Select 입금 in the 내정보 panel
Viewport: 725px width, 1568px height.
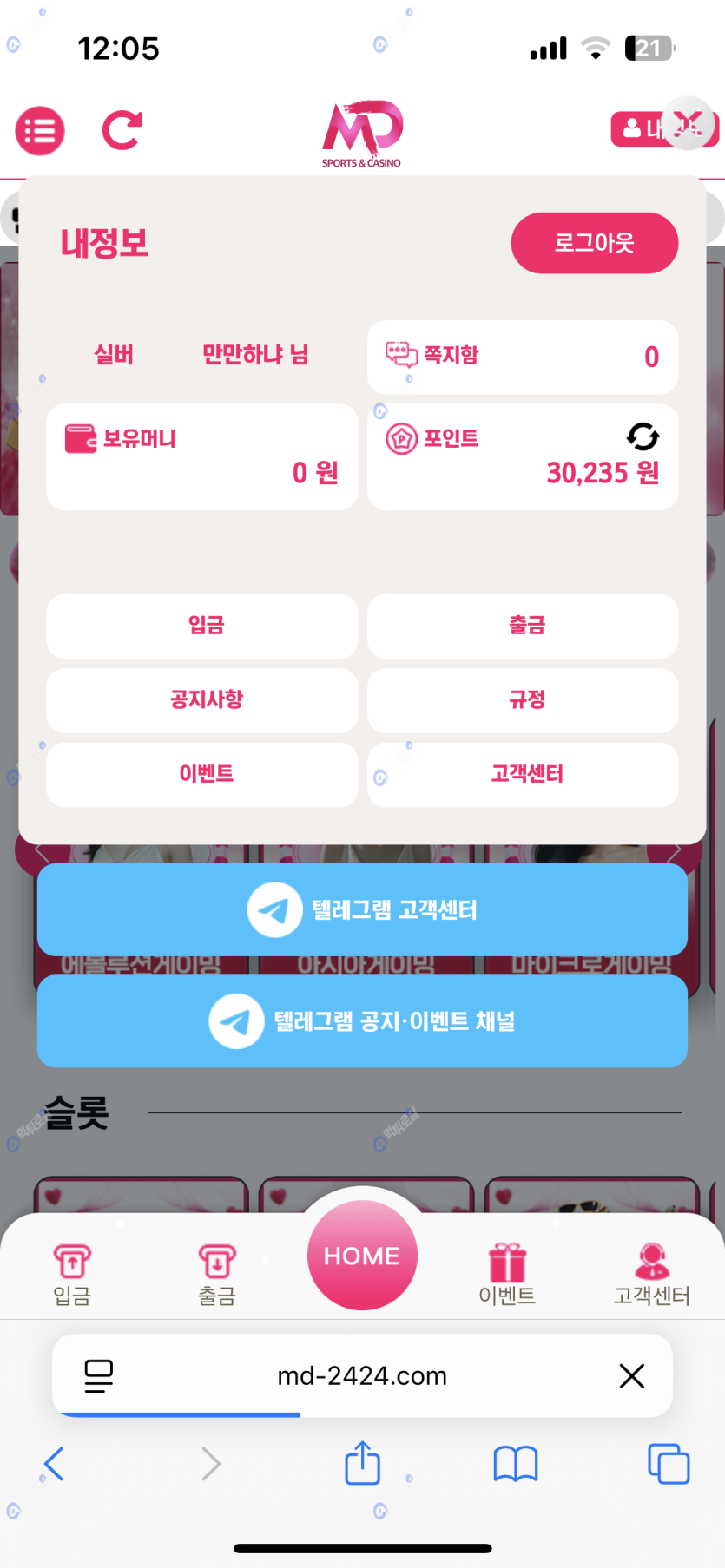click(202, 626)
